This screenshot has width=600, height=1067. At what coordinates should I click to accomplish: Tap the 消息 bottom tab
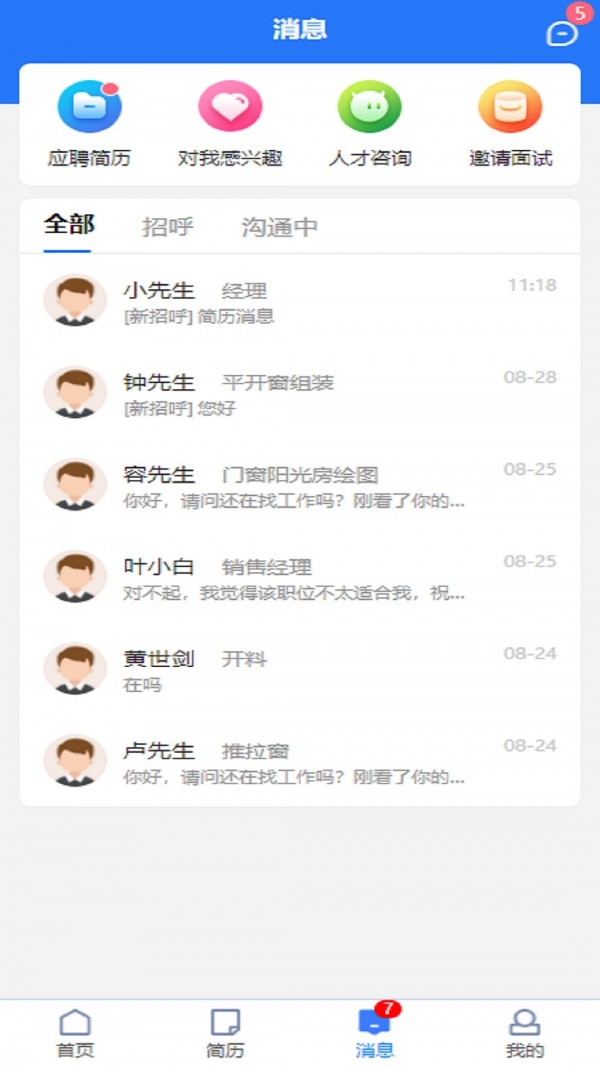pos(374,1034)
